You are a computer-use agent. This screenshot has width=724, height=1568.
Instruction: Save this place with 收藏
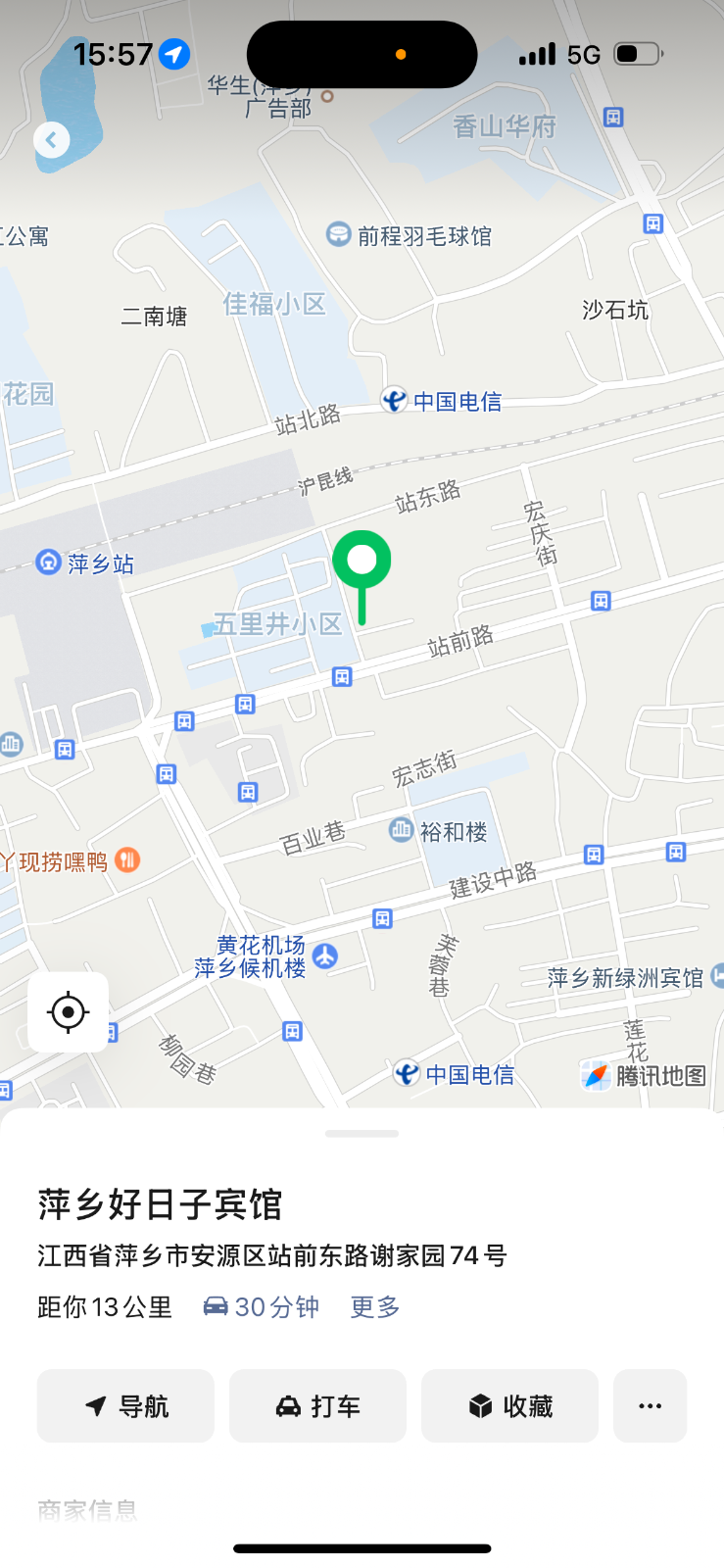pyautogui.click(x=509, y=1406)
